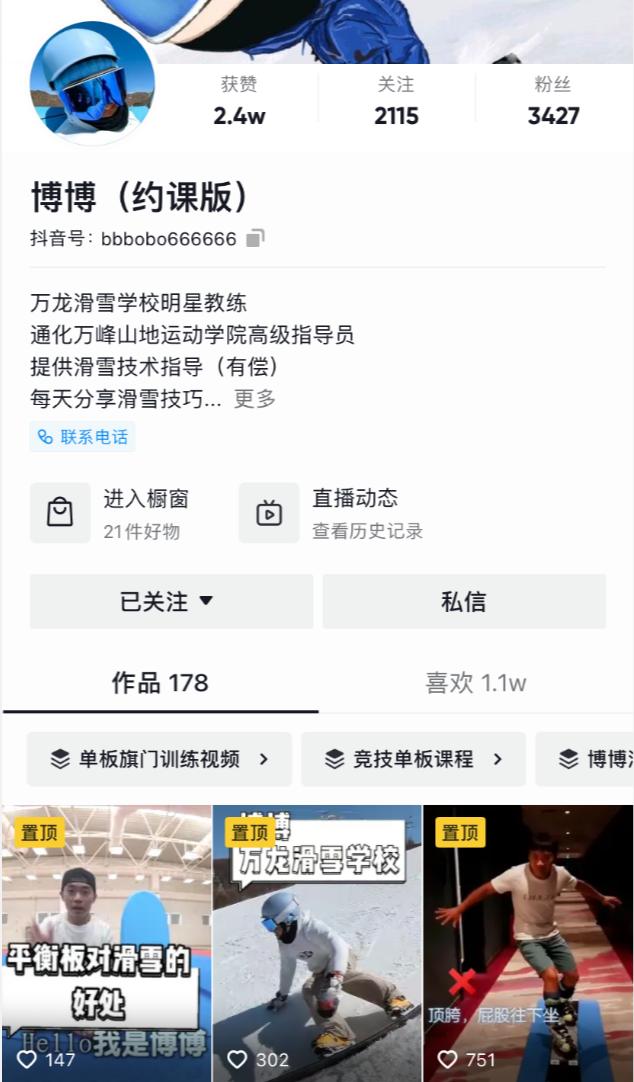Expand the bio with 更多

254,399
